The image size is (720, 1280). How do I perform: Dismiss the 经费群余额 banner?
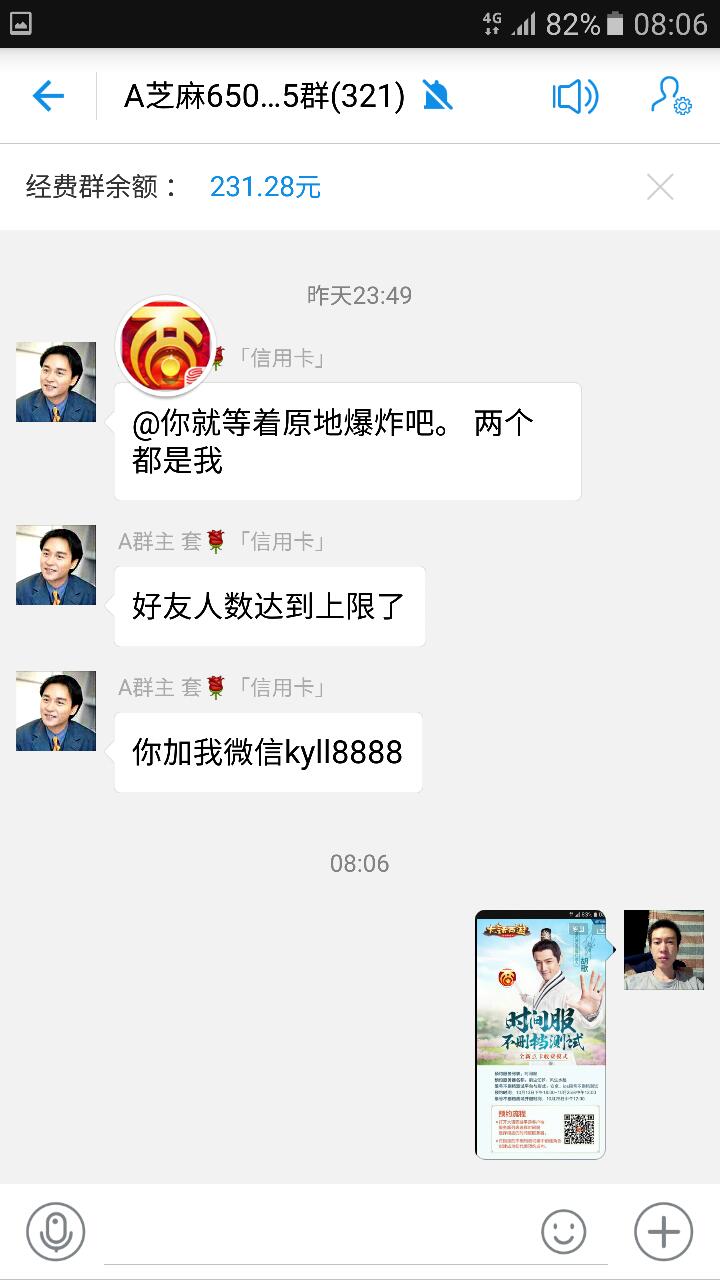click(660, 187)
